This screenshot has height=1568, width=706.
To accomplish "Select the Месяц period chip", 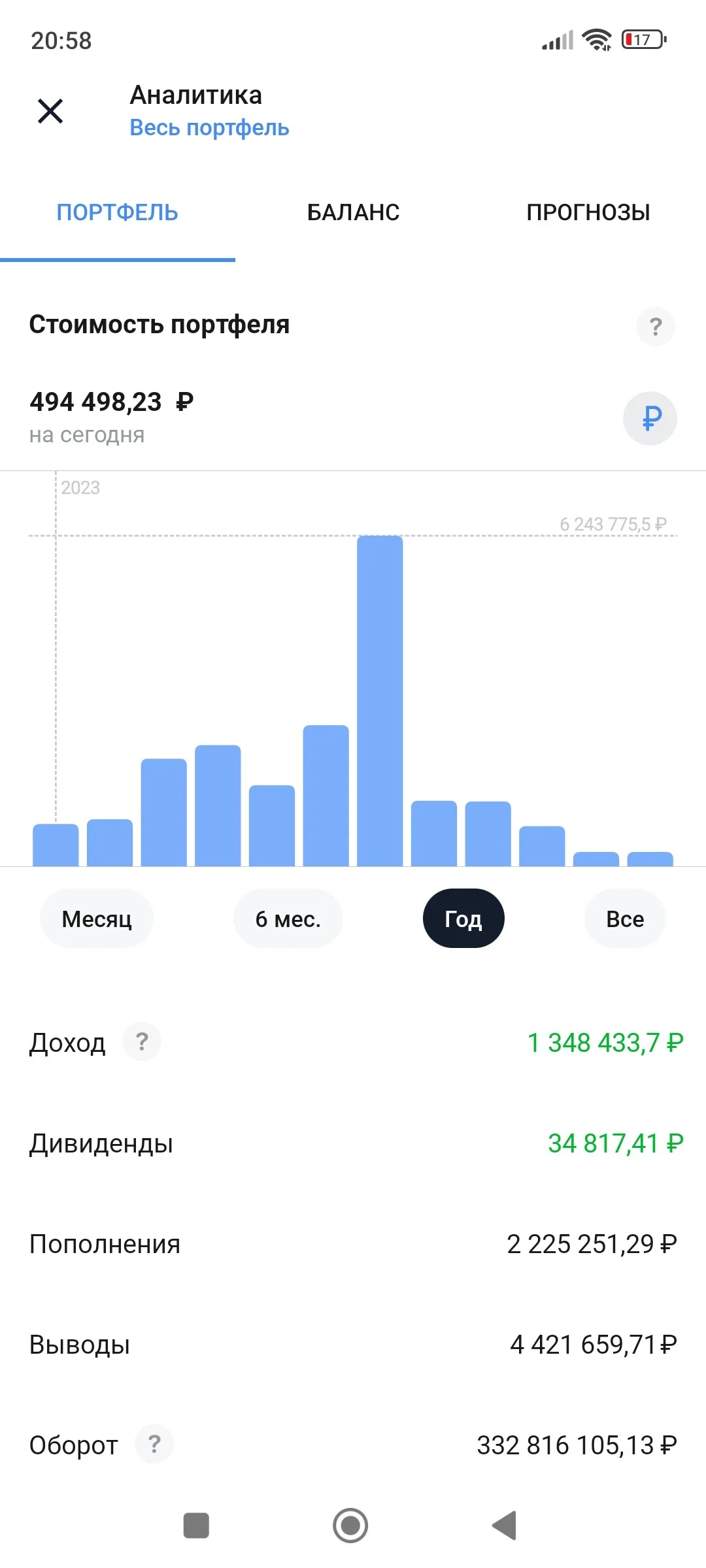I will [97, 919].
